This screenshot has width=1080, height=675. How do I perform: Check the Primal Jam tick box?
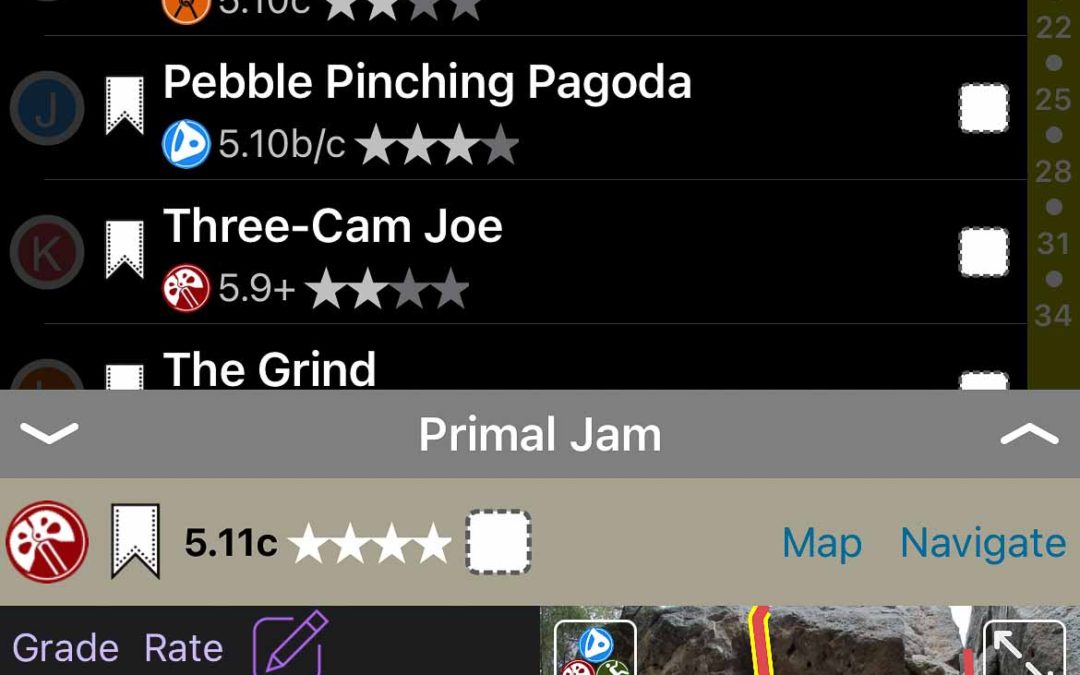pos(498,542)
